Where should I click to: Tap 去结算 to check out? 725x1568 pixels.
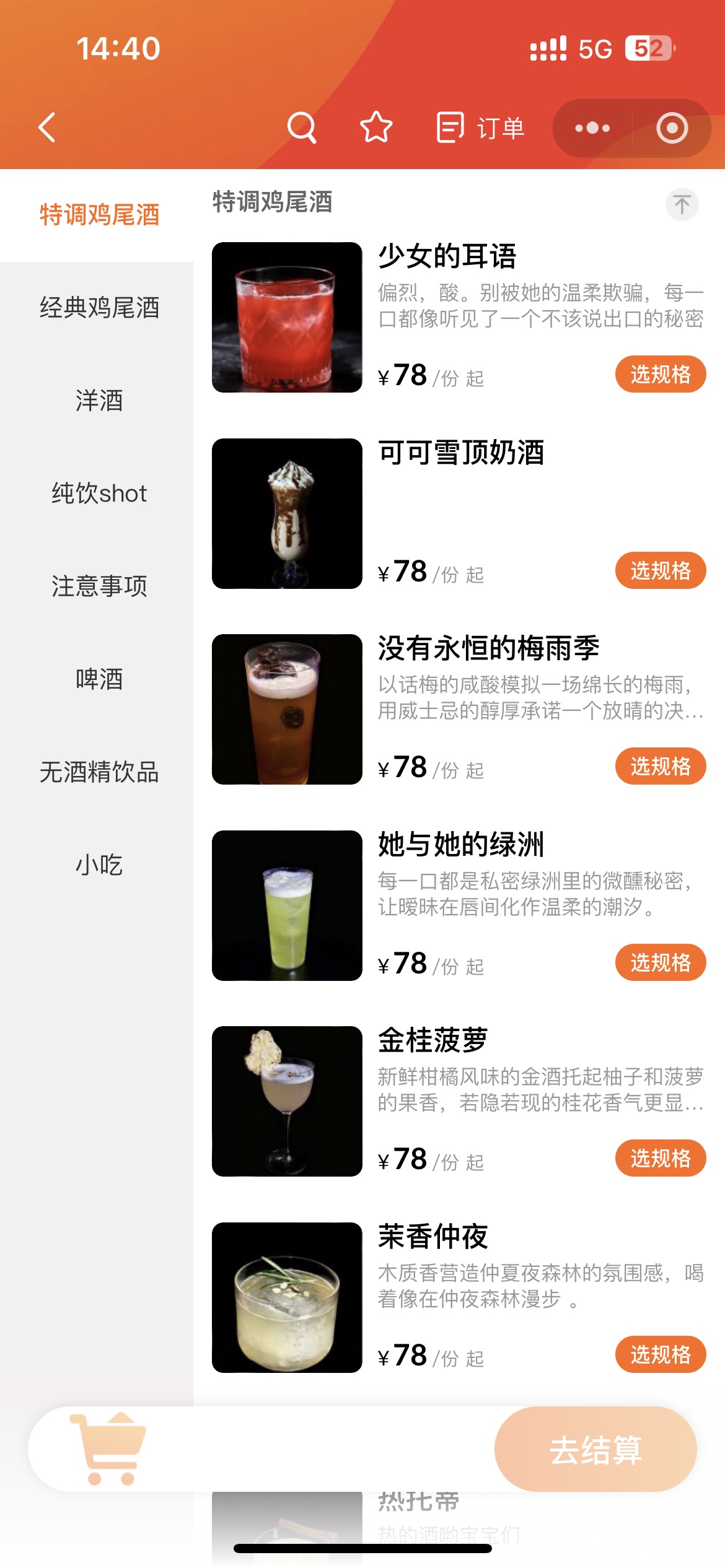[x=595, y=1449]
